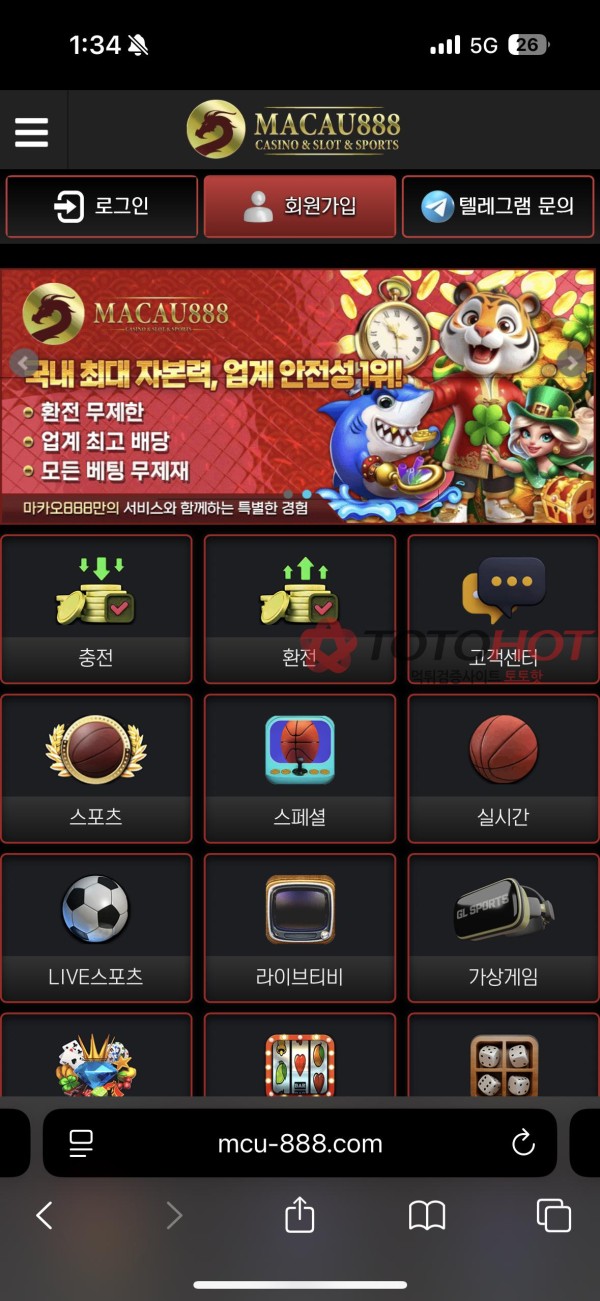Image resolution: width=600 pixels, height=1301 pixels.
Task: Open Safari bookmarks
Action: click(x=427, y=1216)
